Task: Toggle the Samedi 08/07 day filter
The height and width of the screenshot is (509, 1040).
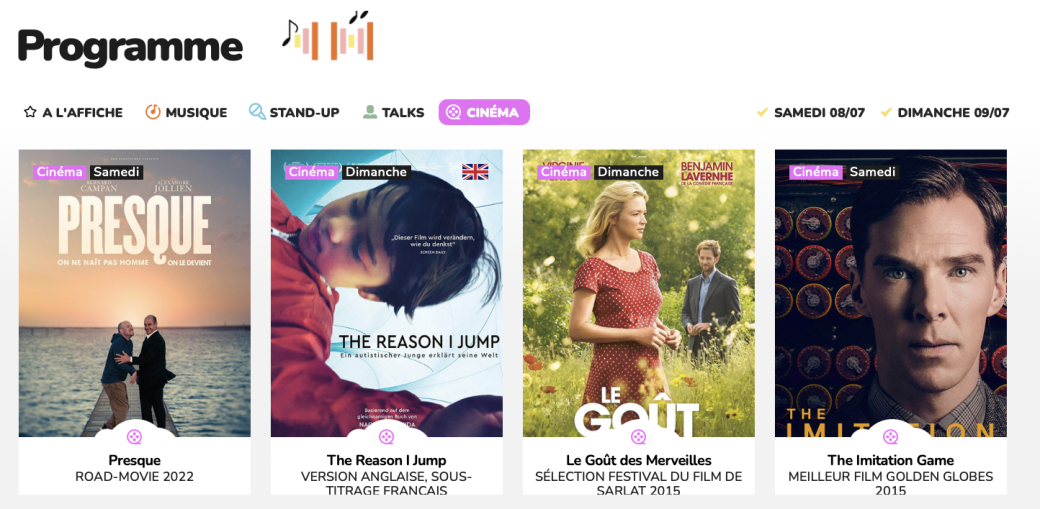Action: click(x=811, y=113)
